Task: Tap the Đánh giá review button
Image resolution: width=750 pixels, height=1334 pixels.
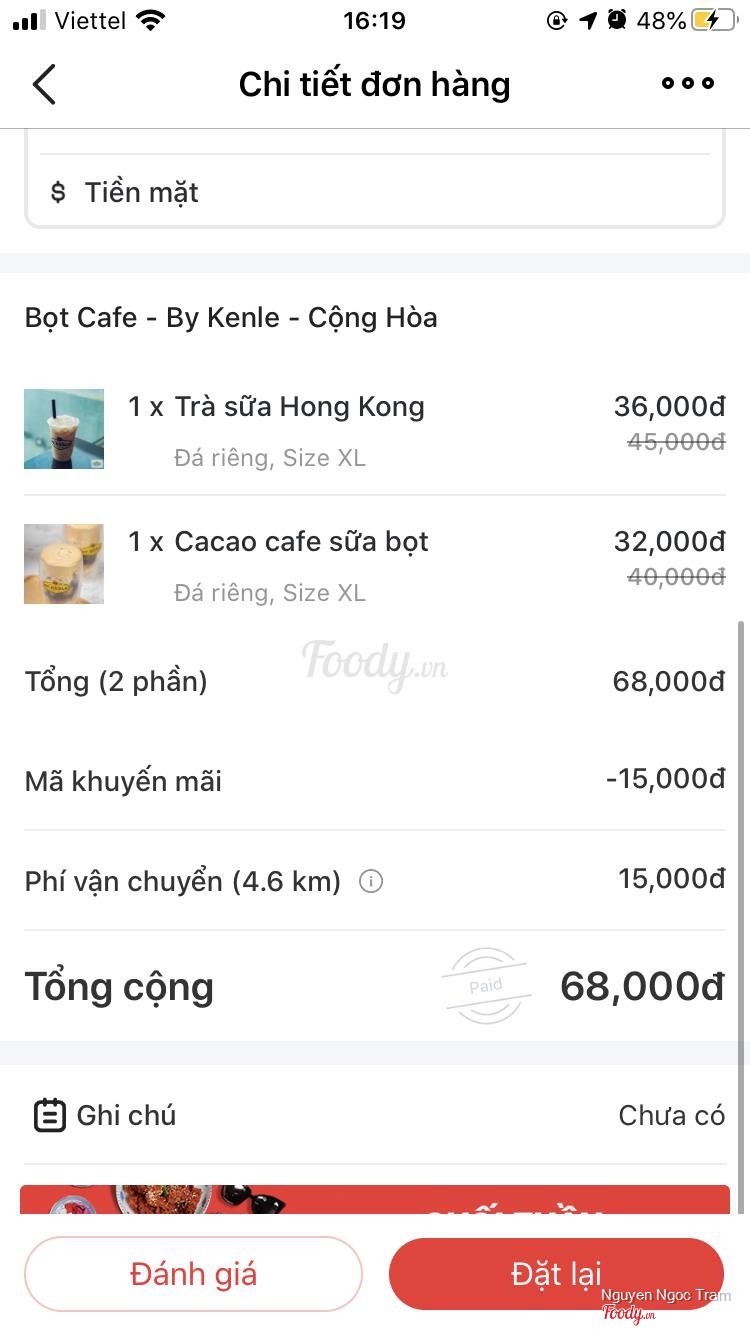Action: pyautogui.click(x=193, y=1274)
